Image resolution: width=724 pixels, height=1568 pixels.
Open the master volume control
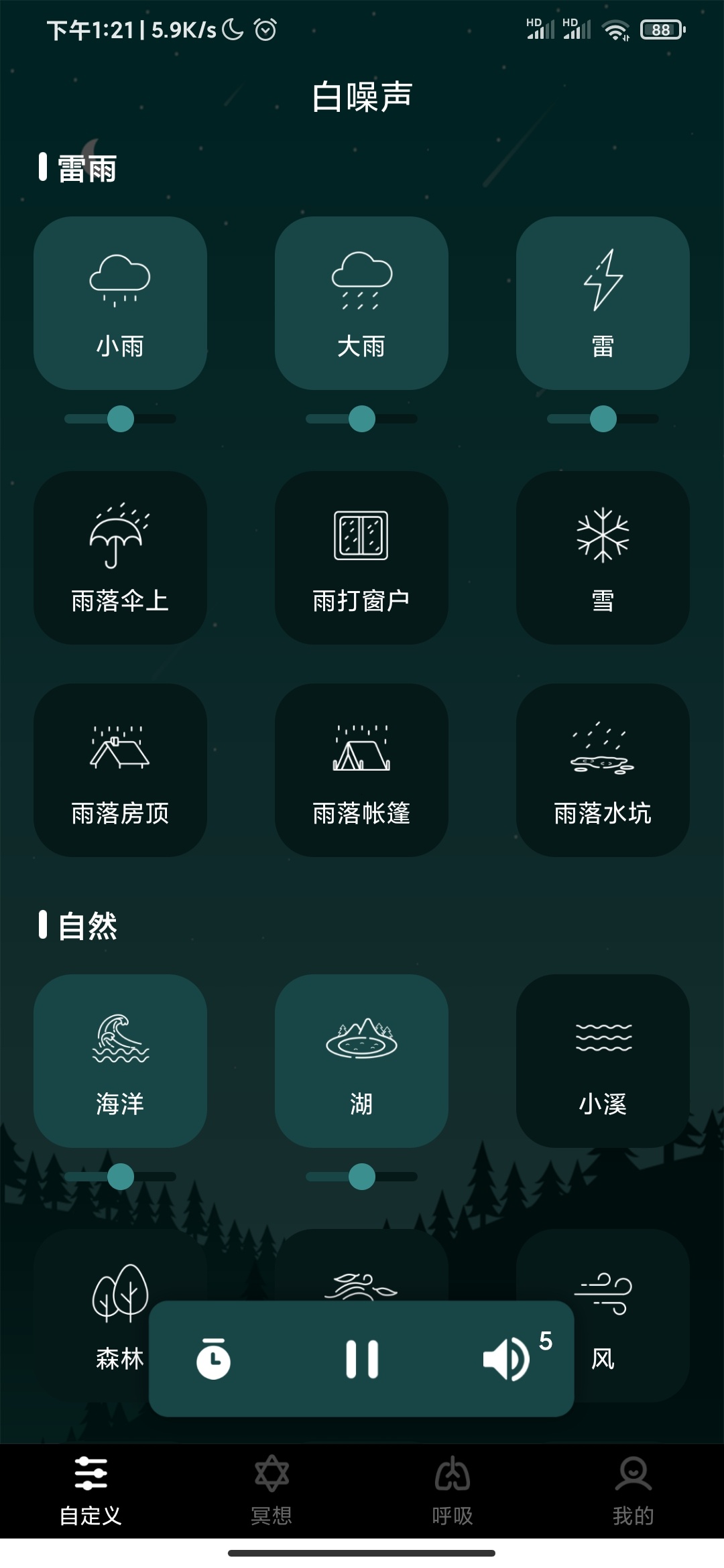point(507,1360)
